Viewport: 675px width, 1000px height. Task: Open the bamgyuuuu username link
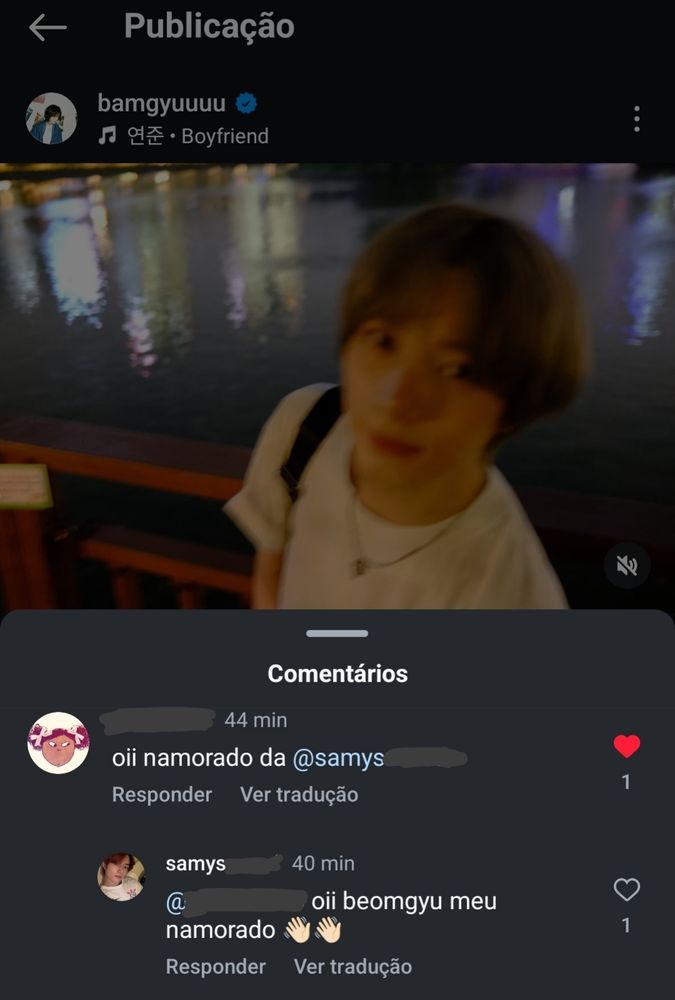[161, 103]
